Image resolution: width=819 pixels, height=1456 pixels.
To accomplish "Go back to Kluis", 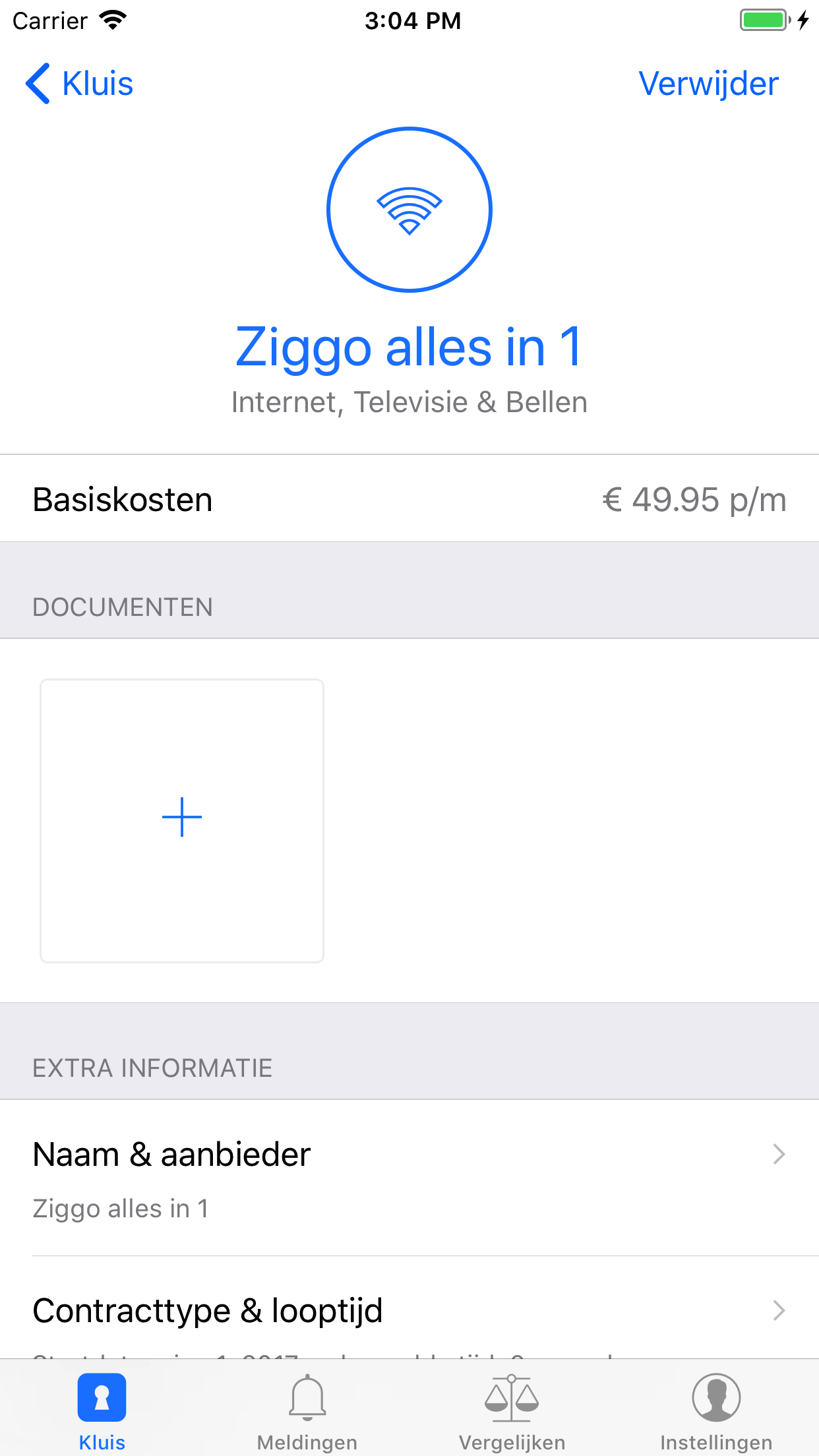I will click(79, 84).
